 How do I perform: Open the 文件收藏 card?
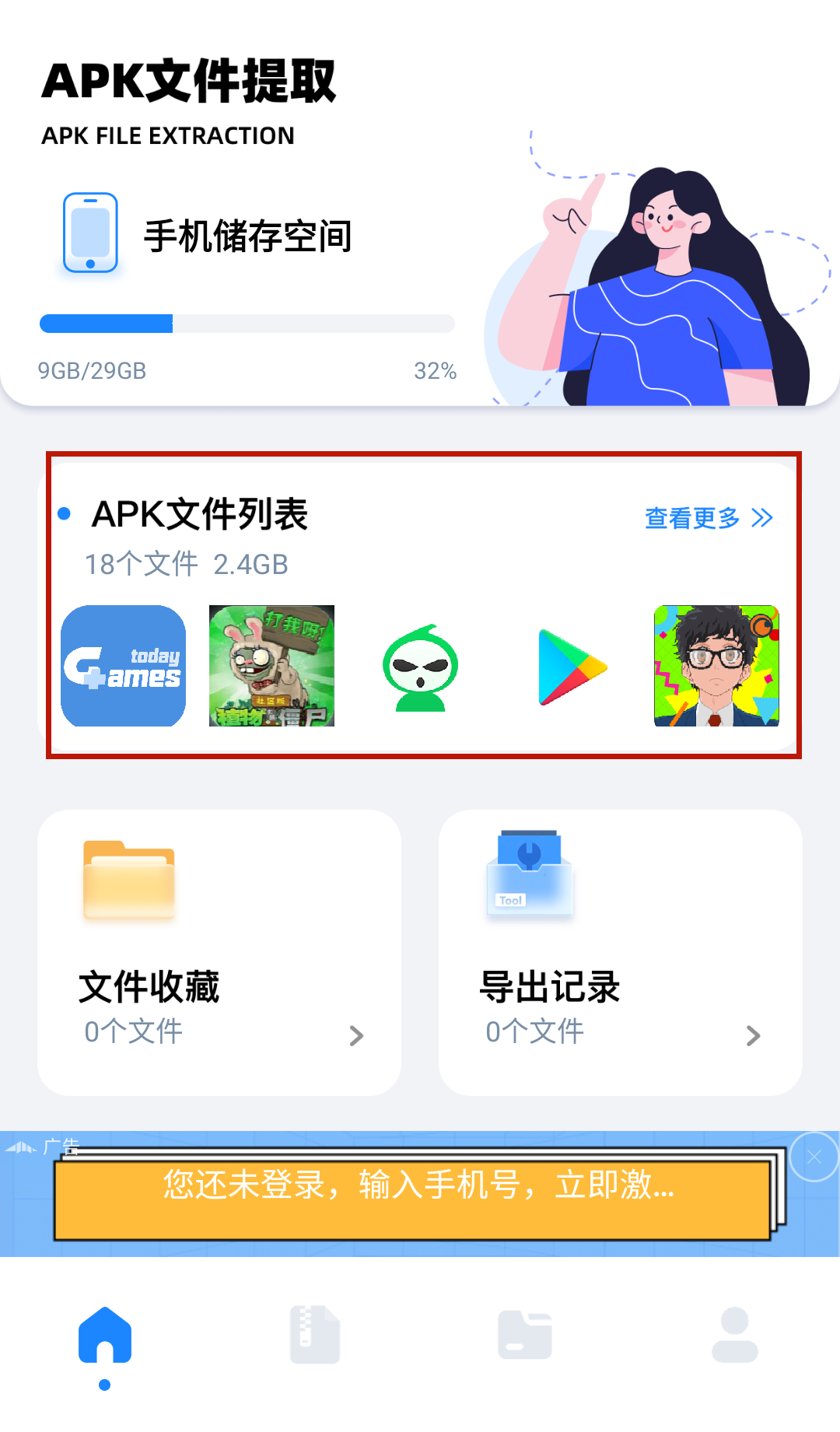point(219,952)
